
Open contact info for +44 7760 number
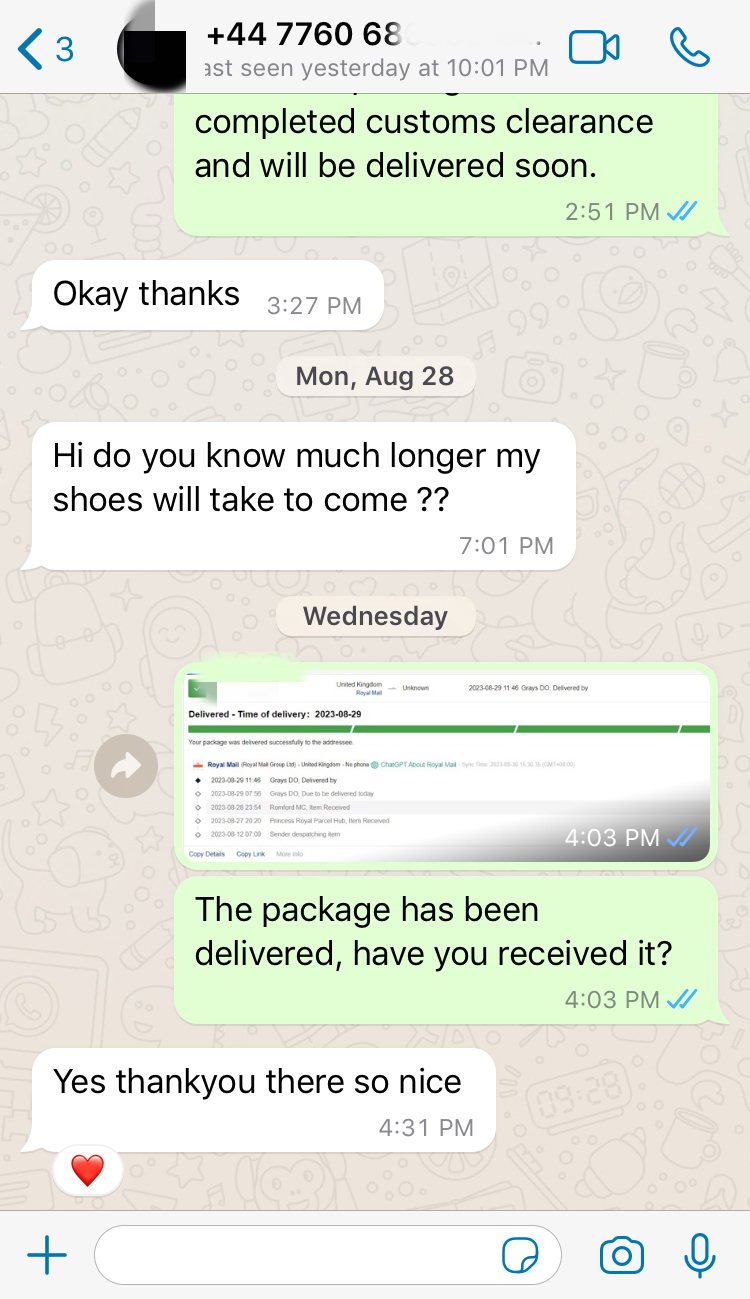click(375, 48)
